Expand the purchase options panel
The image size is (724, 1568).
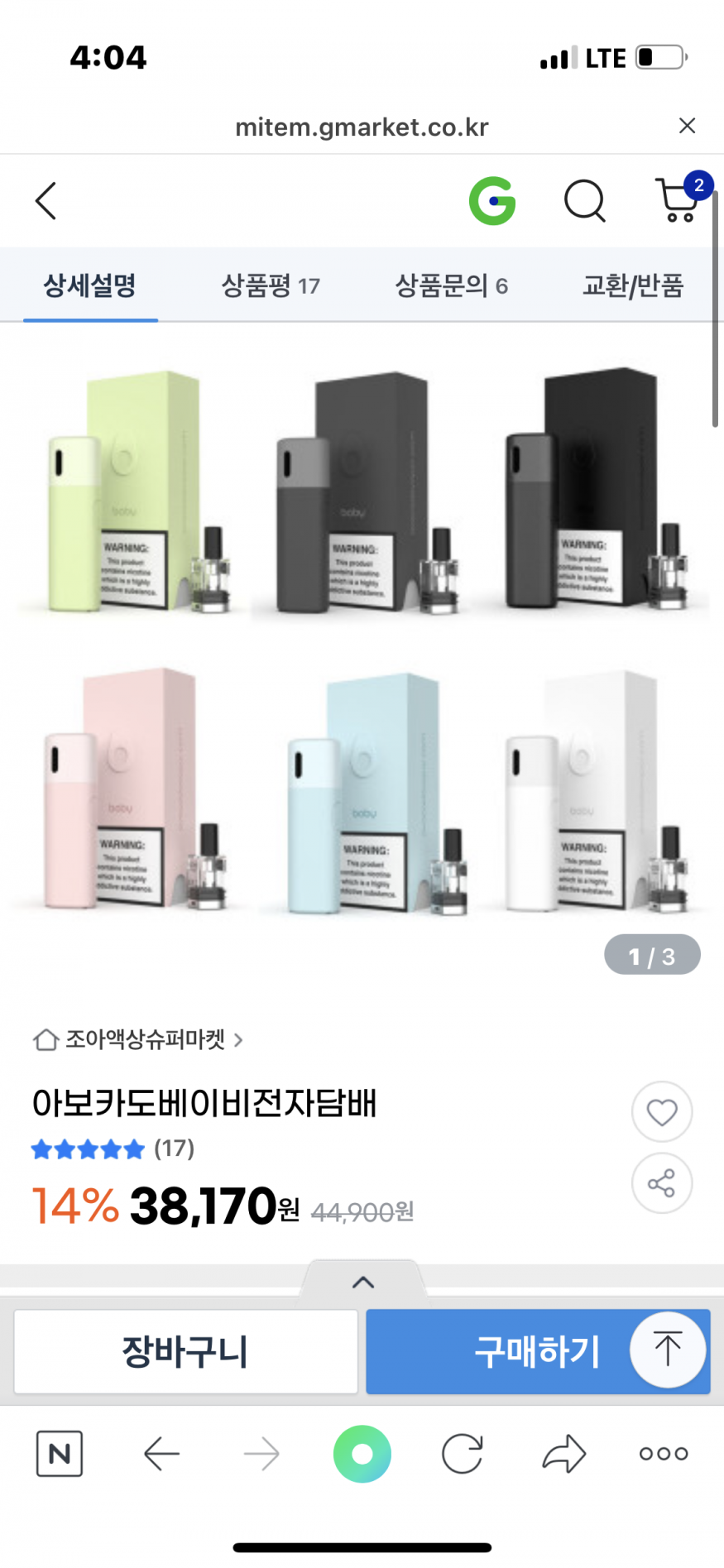tap(363, 1283)
